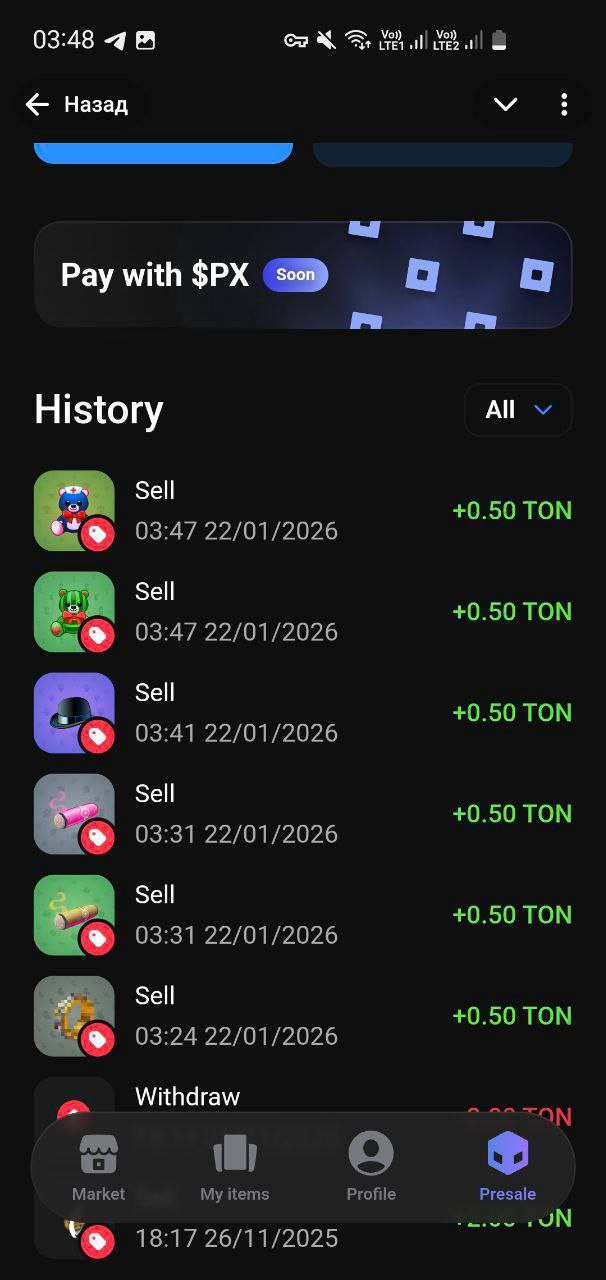Select the Presale tab
606x1280 pixels.
[x=507, y=1168]
